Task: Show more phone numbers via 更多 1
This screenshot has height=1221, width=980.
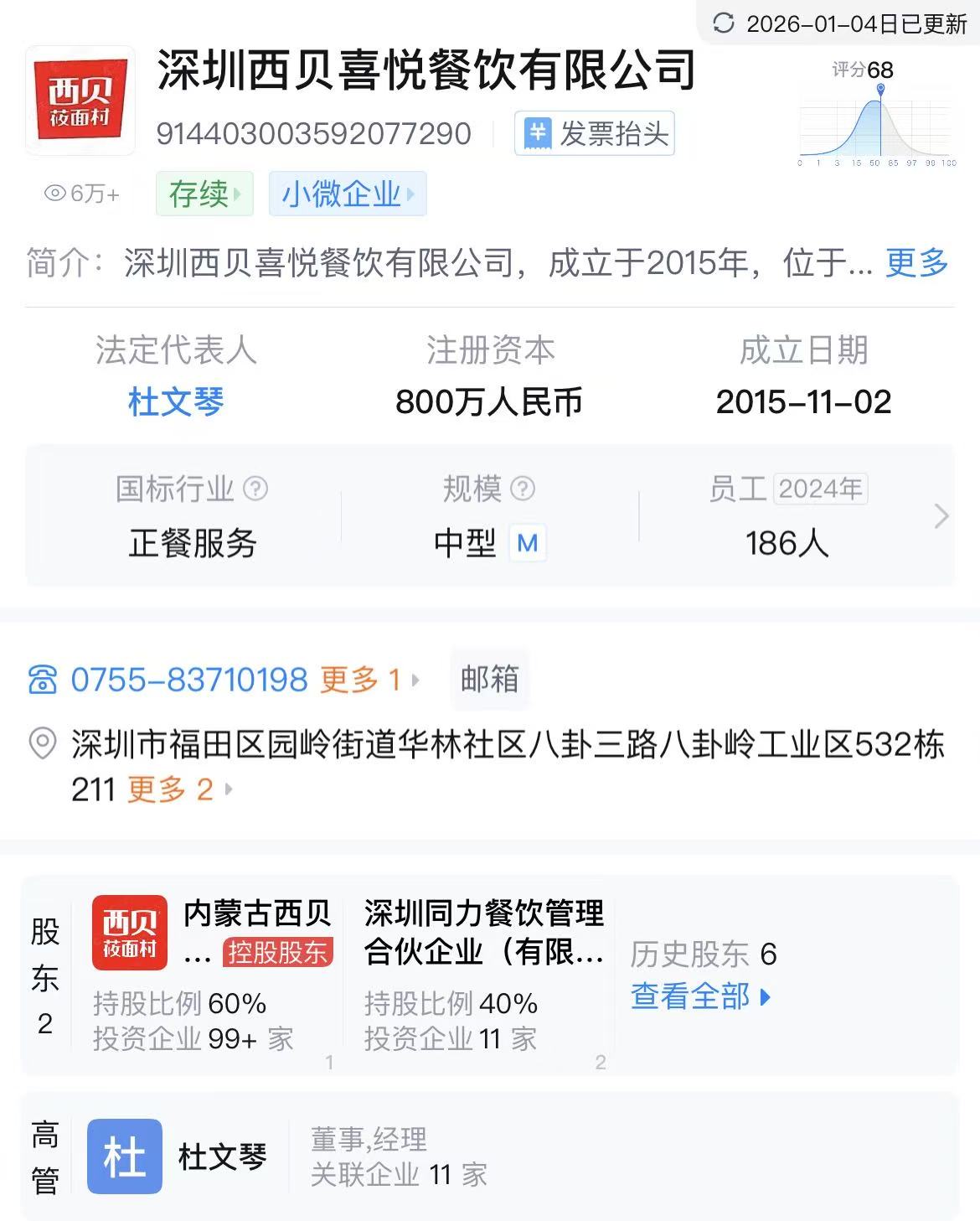Action: [369, 680]
